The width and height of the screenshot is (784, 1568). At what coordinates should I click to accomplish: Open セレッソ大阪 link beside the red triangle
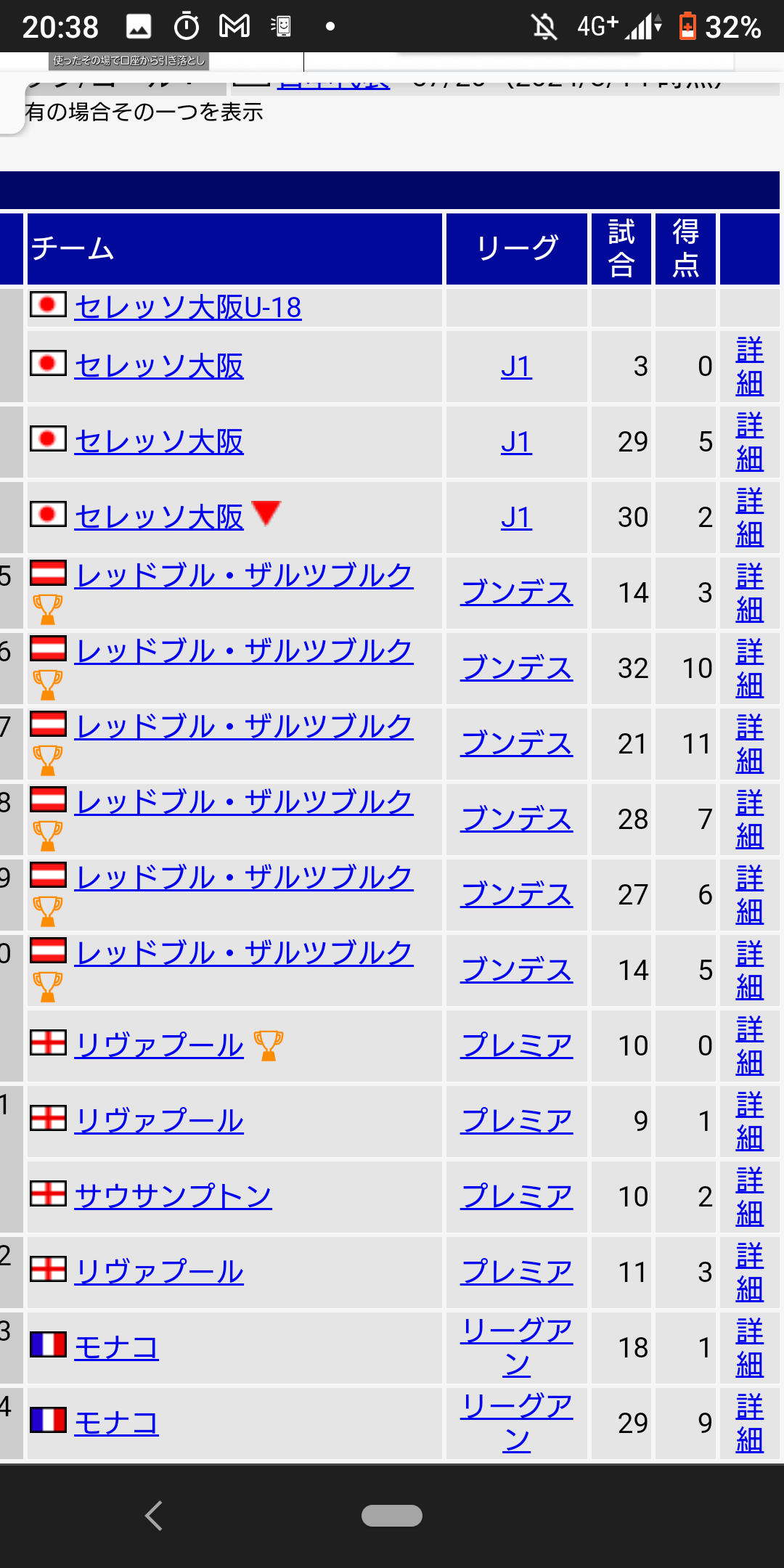159,517
